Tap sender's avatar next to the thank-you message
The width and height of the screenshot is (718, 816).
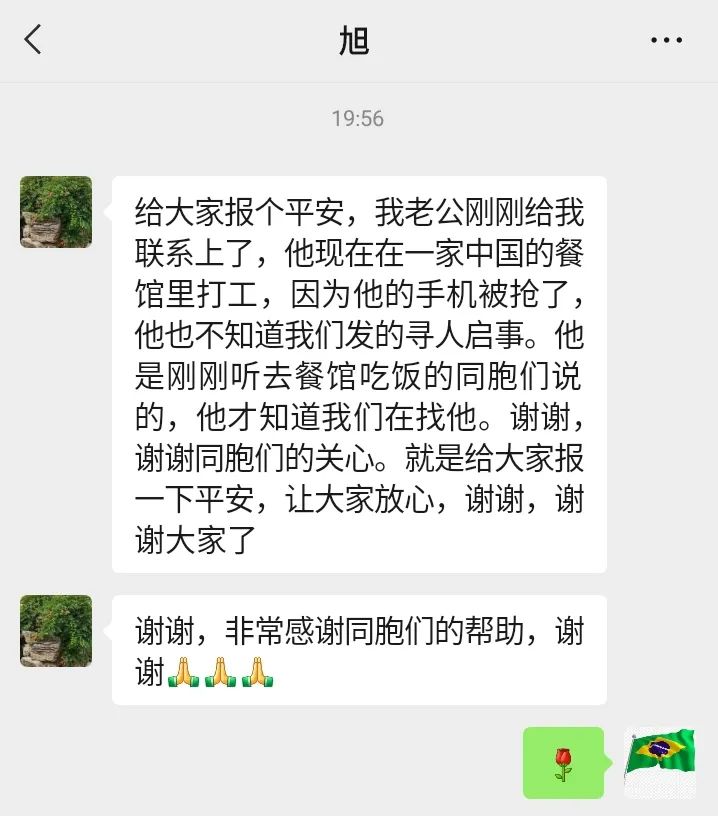(56, 631)
